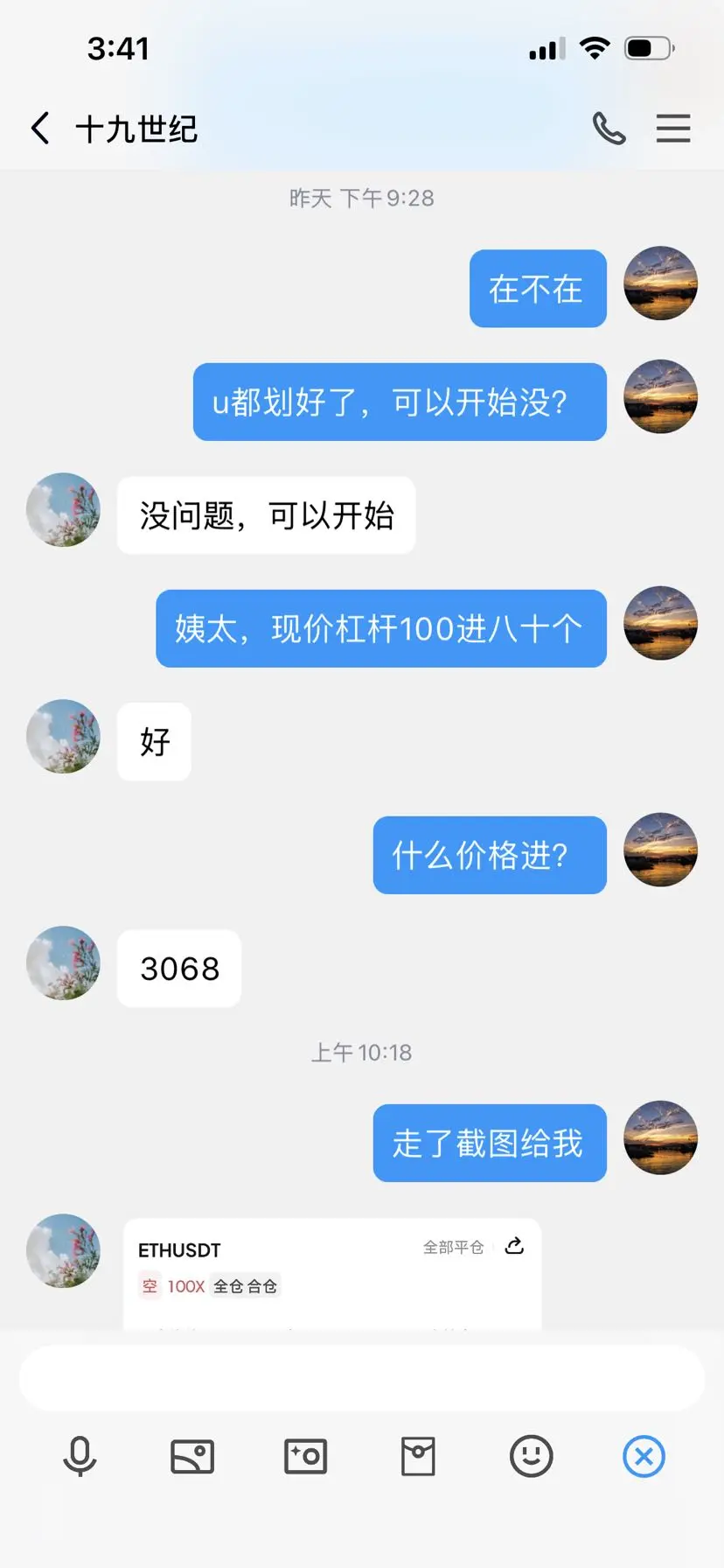
Task: Tap the 100X leverage label
Action: (x=184, y=1286)
